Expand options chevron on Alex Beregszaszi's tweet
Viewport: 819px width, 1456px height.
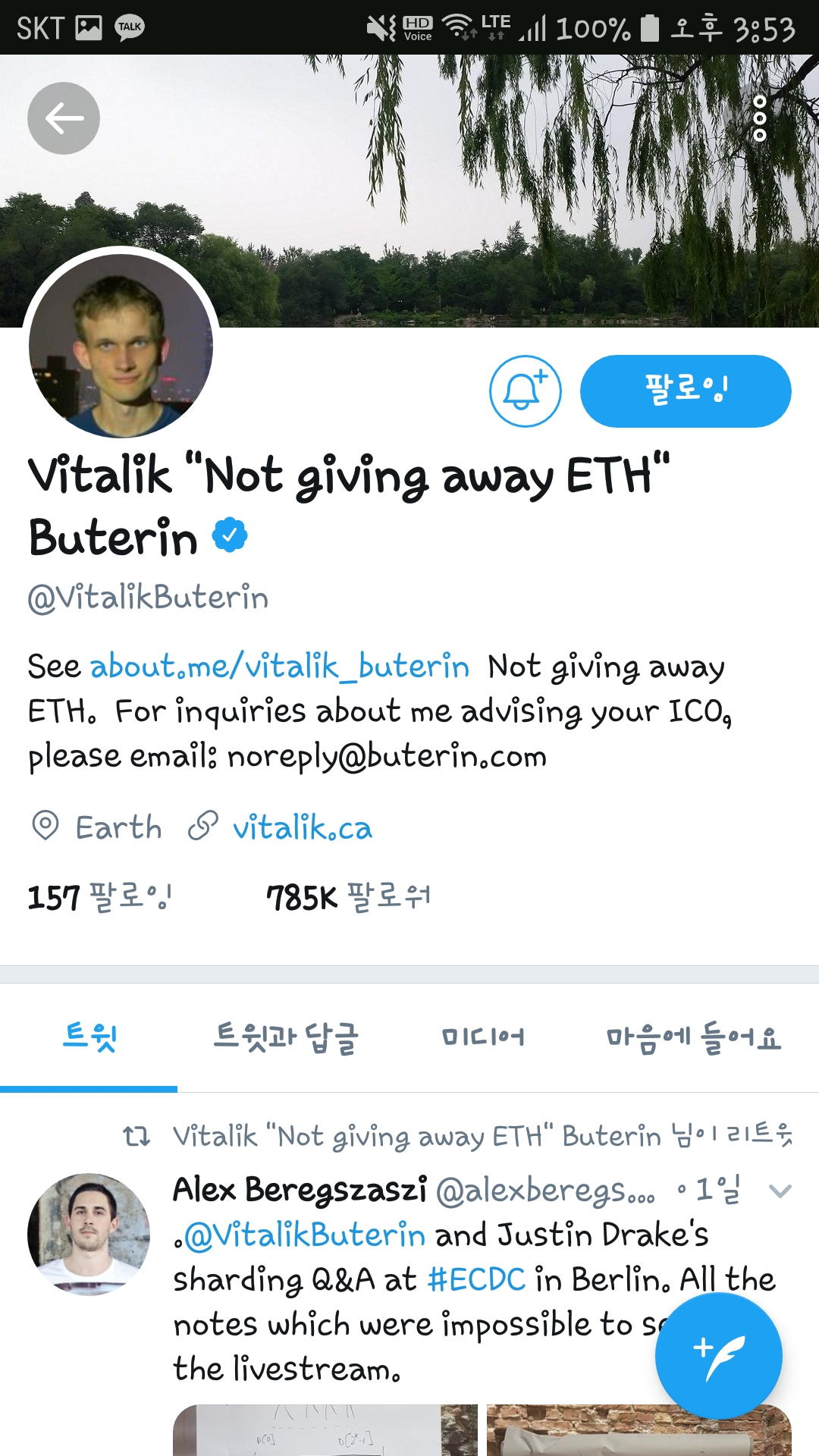780,1191
